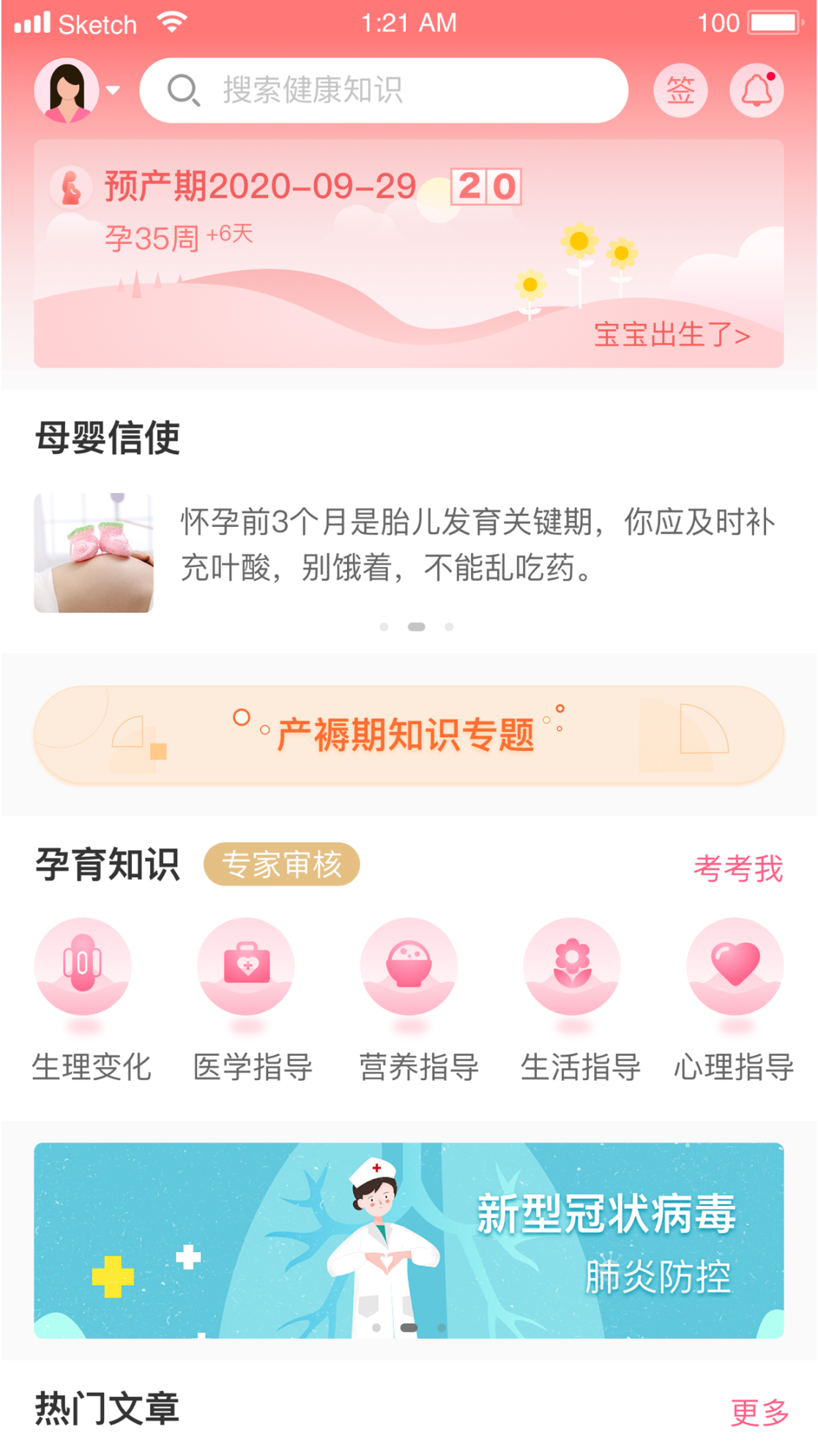This screenshot has width=818, height=1456.
Task: Open notifications via the bell icon
Action: pyautogui.click(x=756, y=89)
